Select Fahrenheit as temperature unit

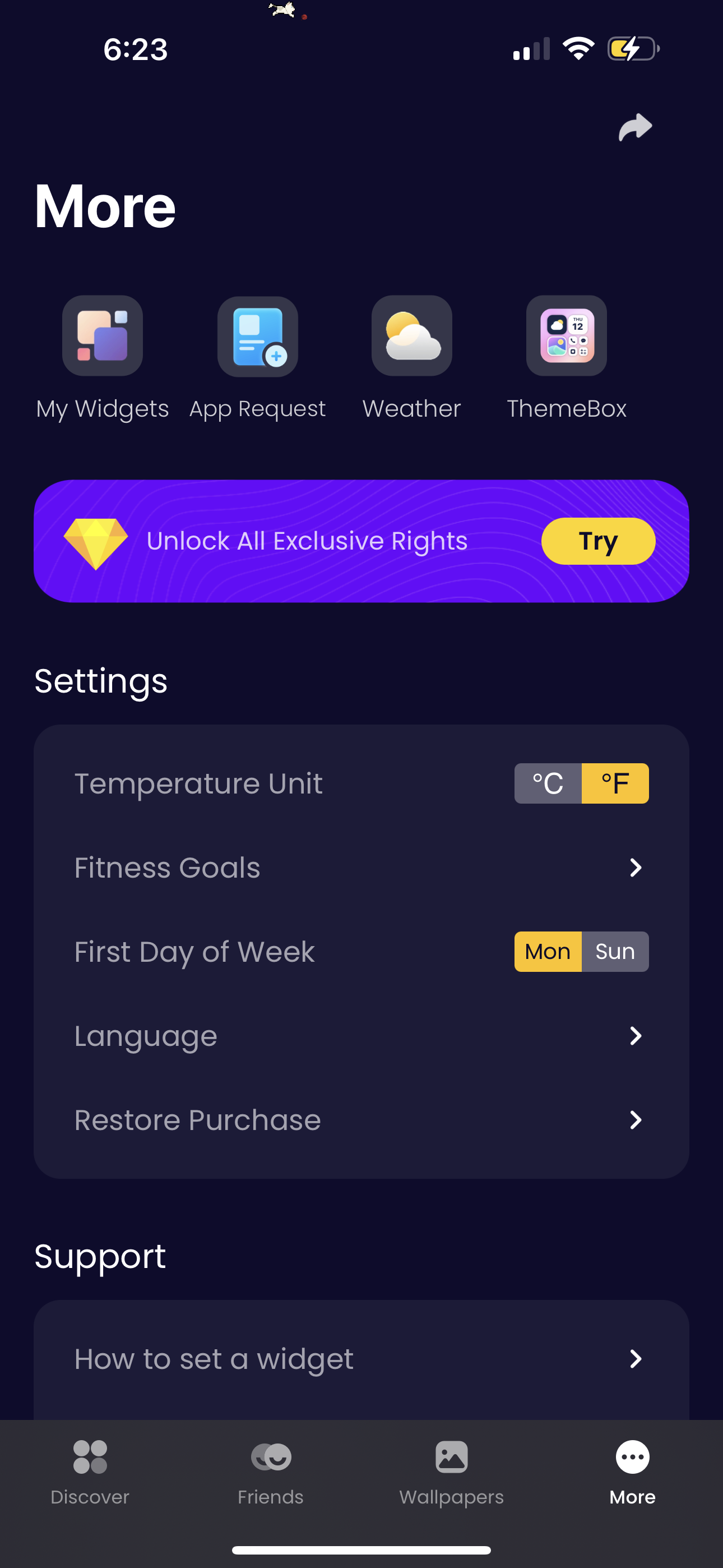(x=615, y=783)
